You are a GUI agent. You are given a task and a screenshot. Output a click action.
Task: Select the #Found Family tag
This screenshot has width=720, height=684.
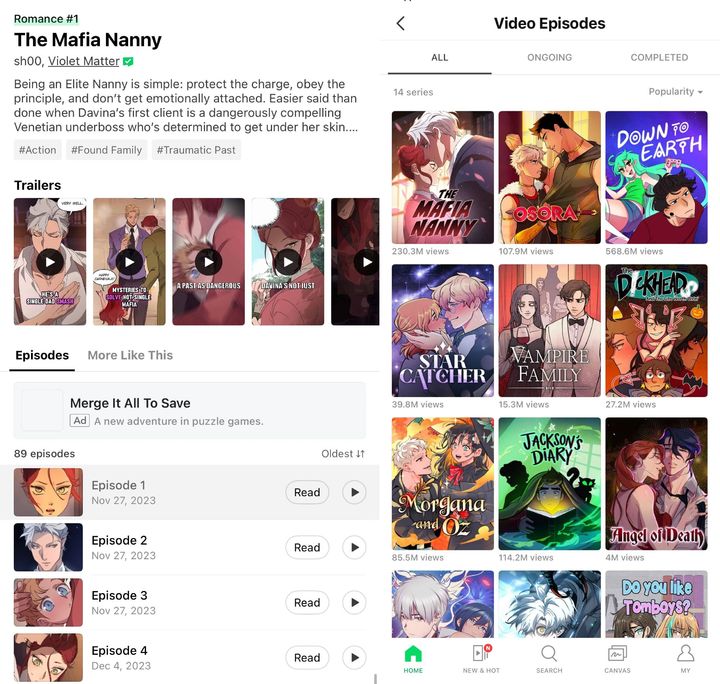(x=106, y=150)
